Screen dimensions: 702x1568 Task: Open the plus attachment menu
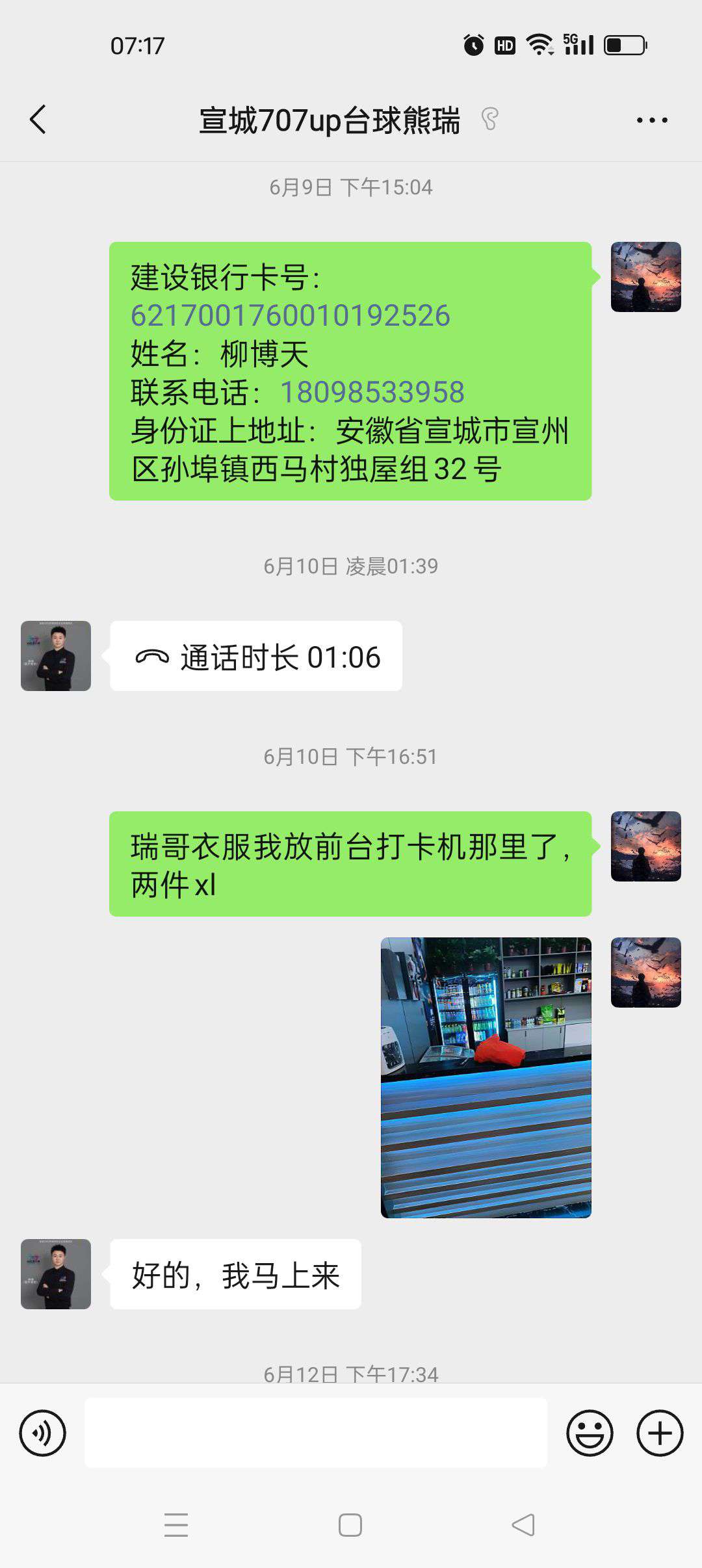tap(660, 1433)
